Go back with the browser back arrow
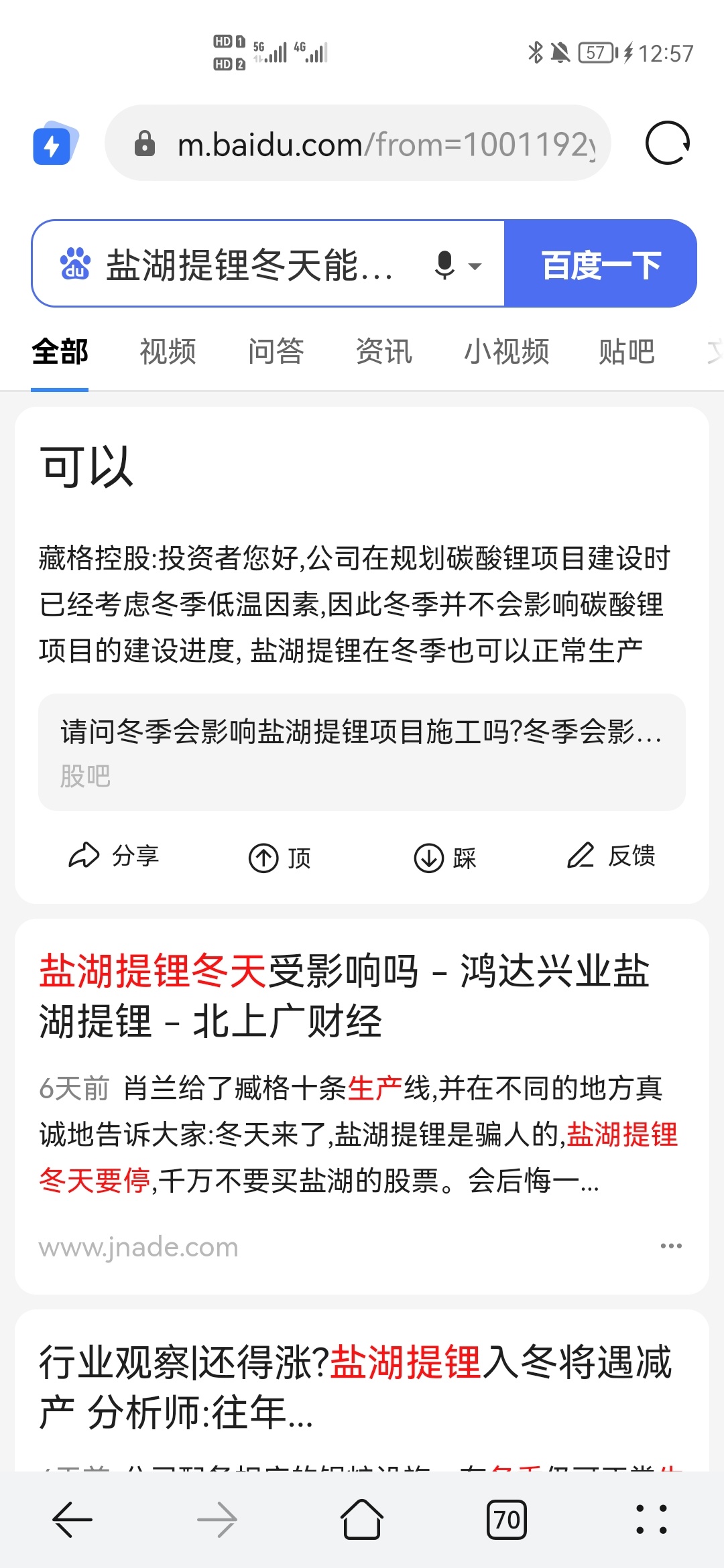Screen dimensions: 724x1568 pos(72,1520)
